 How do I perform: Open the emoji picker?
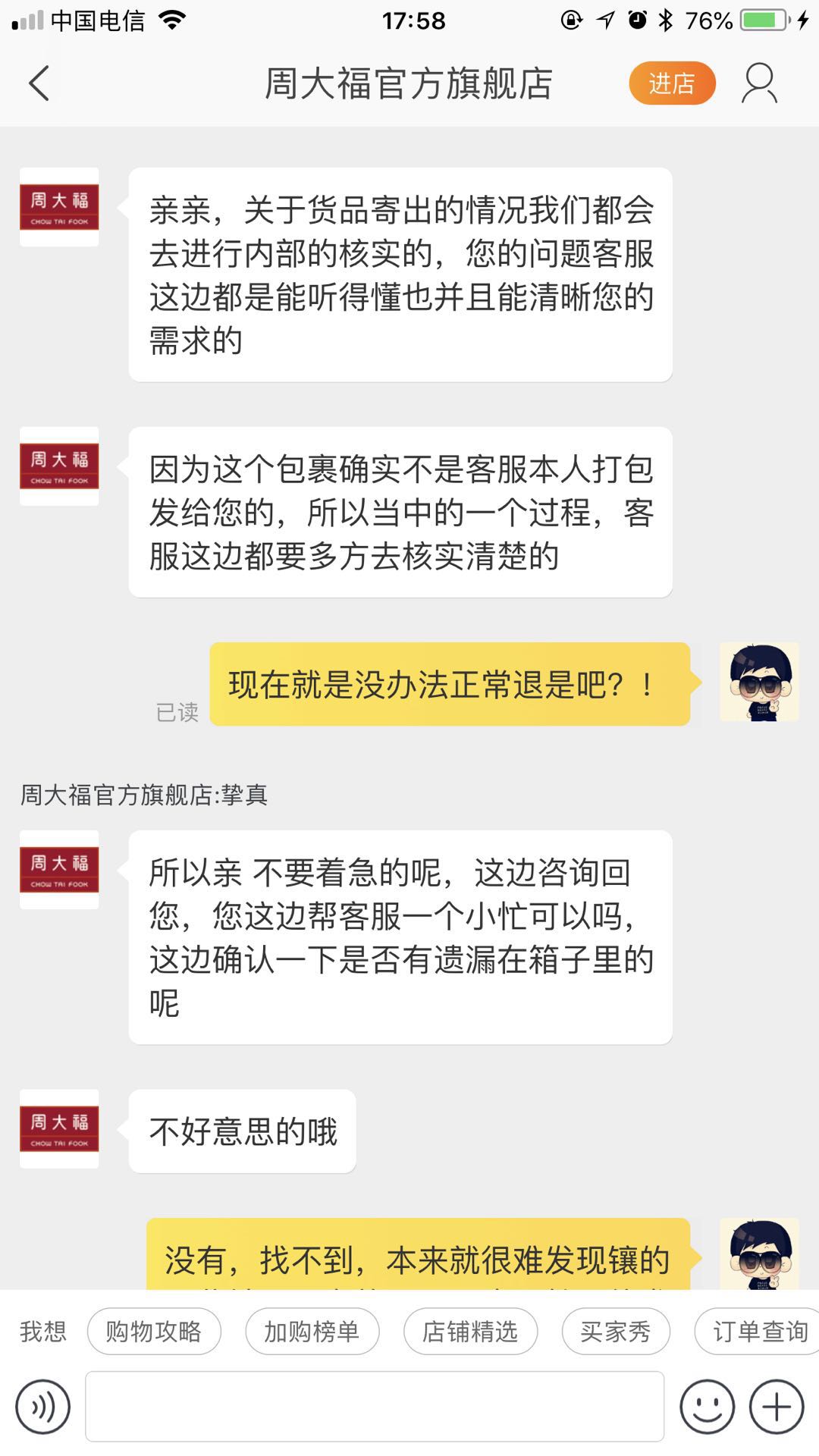point(707,1407)
